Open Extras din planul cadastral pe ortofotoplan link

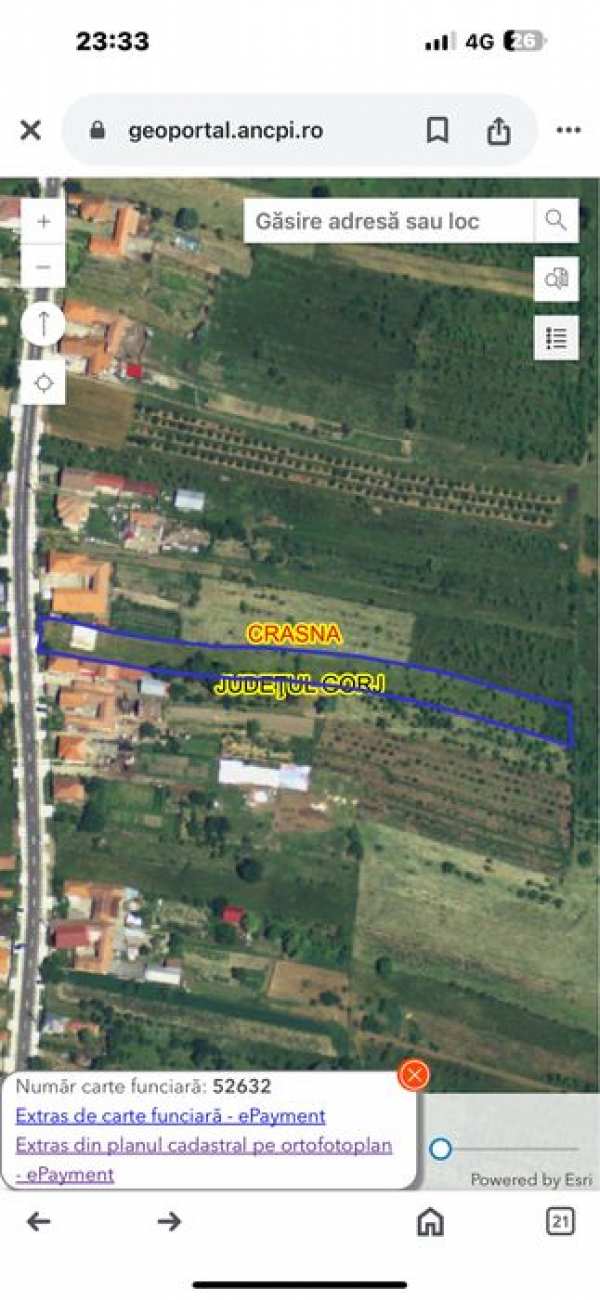[203, 1146]
